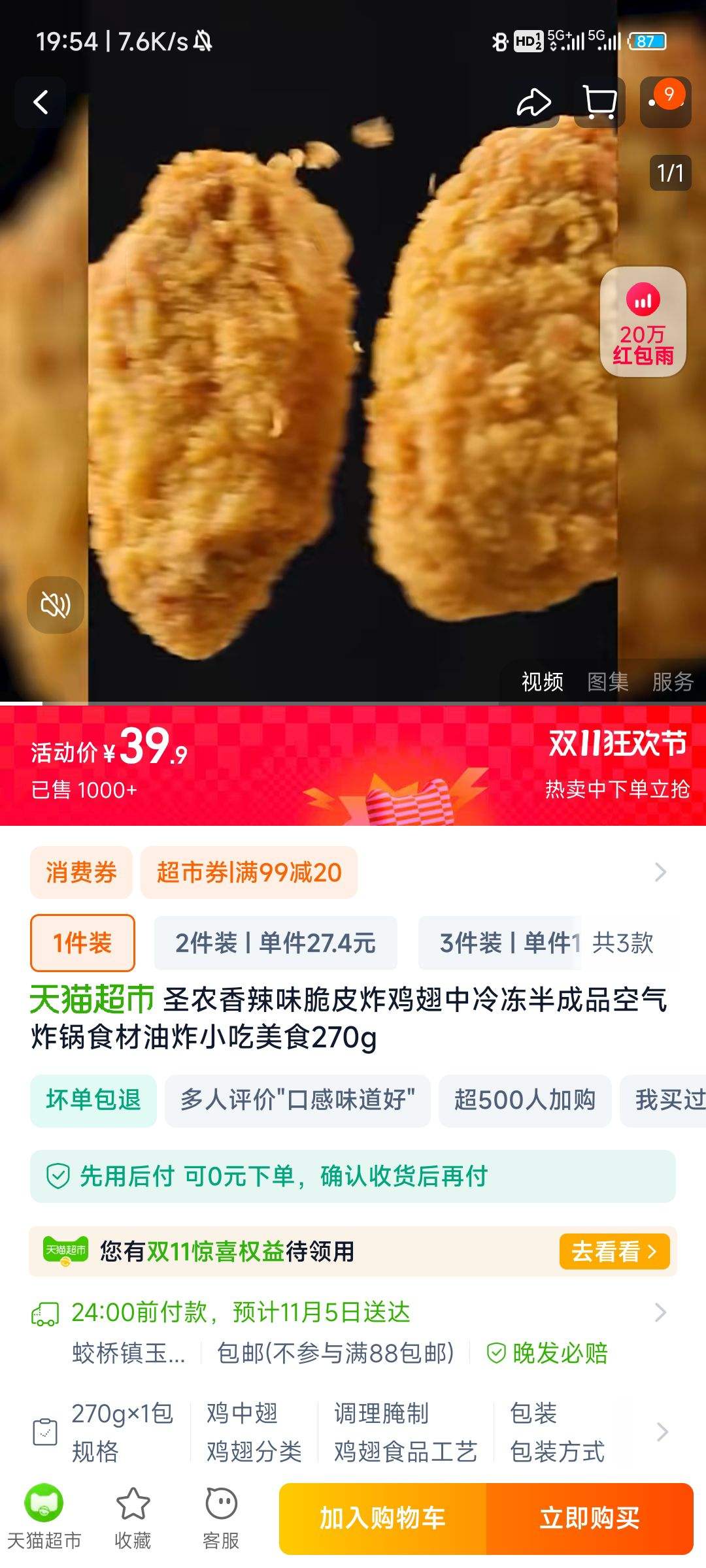The height and width of the screenshot is (1568, 706).
Task: Open delivery details for 11月5日送达
Action: [353, 1313]
